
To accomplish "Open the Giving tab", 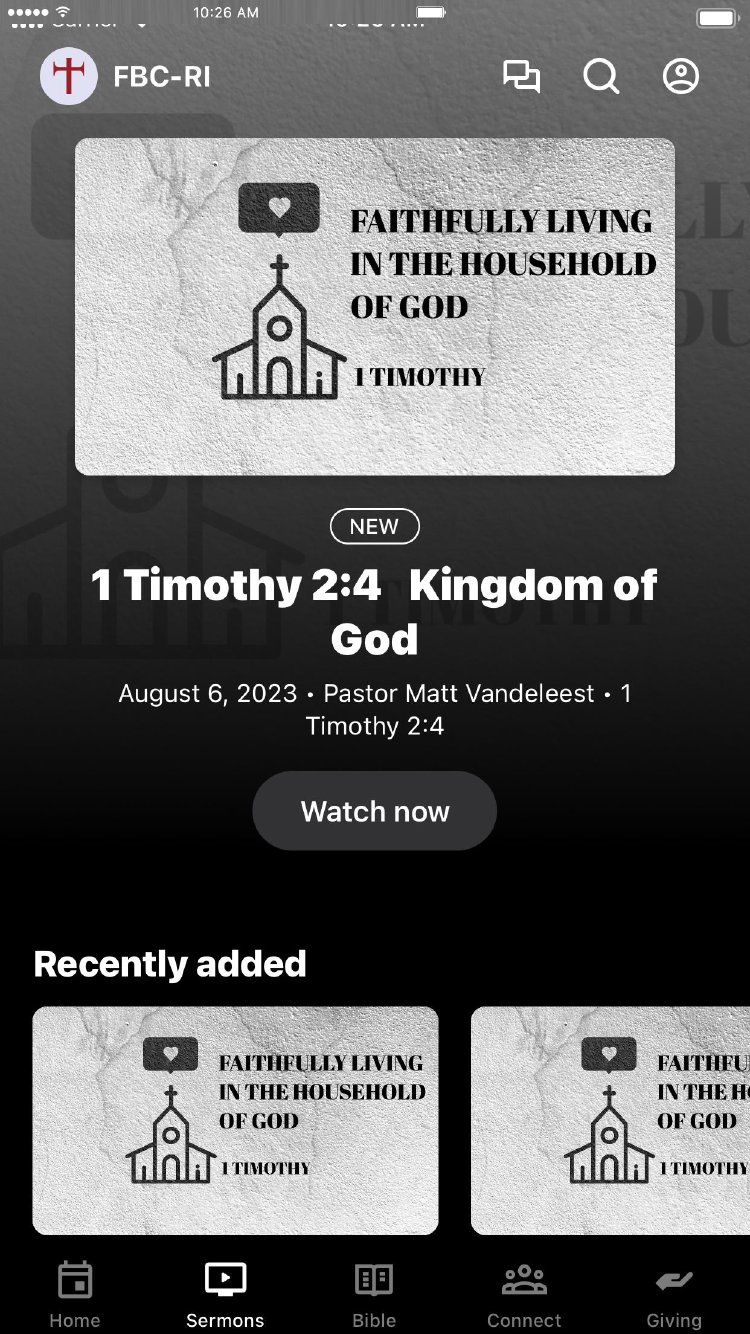I will tap(674, 1295).
